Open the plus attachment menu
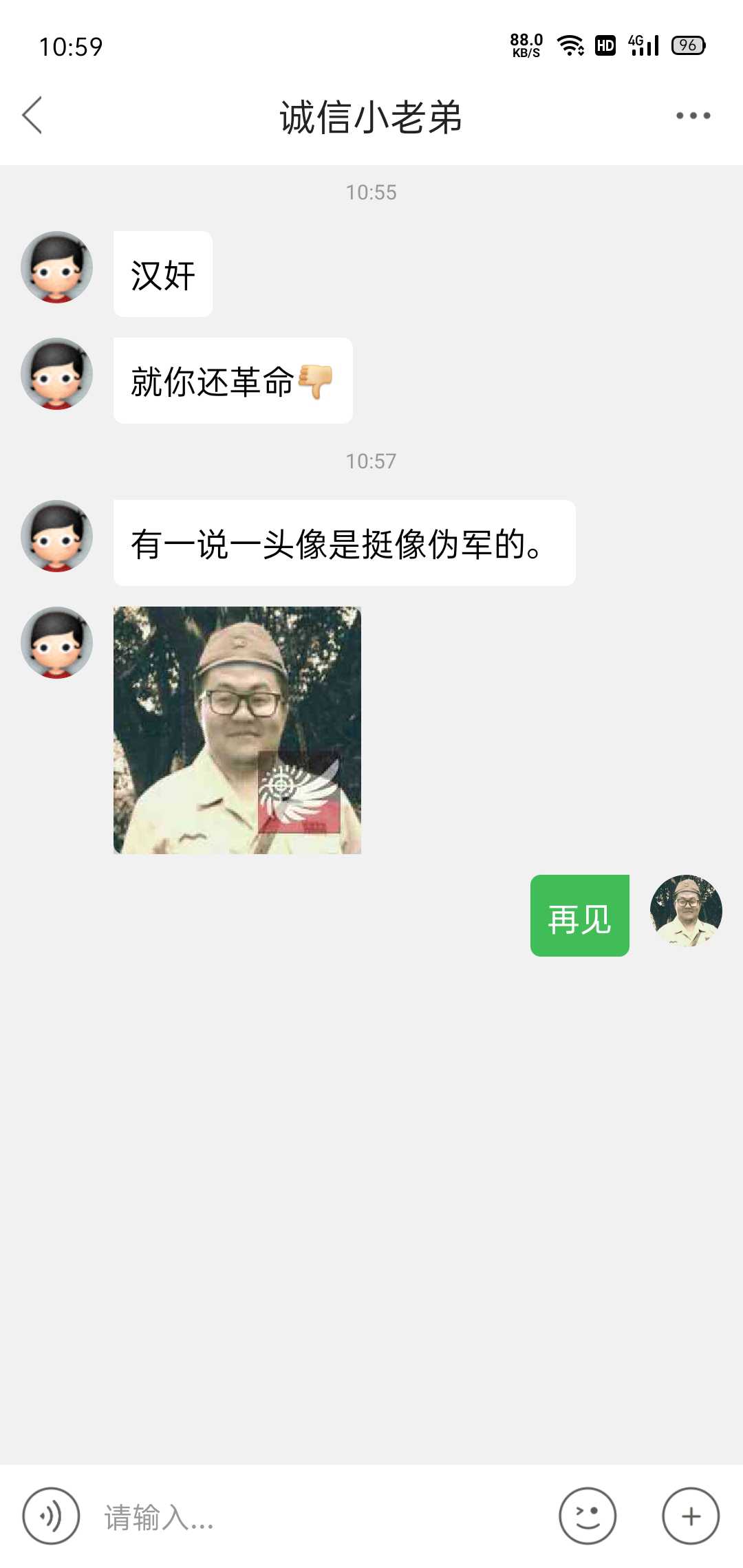 tap(691, 1516)
